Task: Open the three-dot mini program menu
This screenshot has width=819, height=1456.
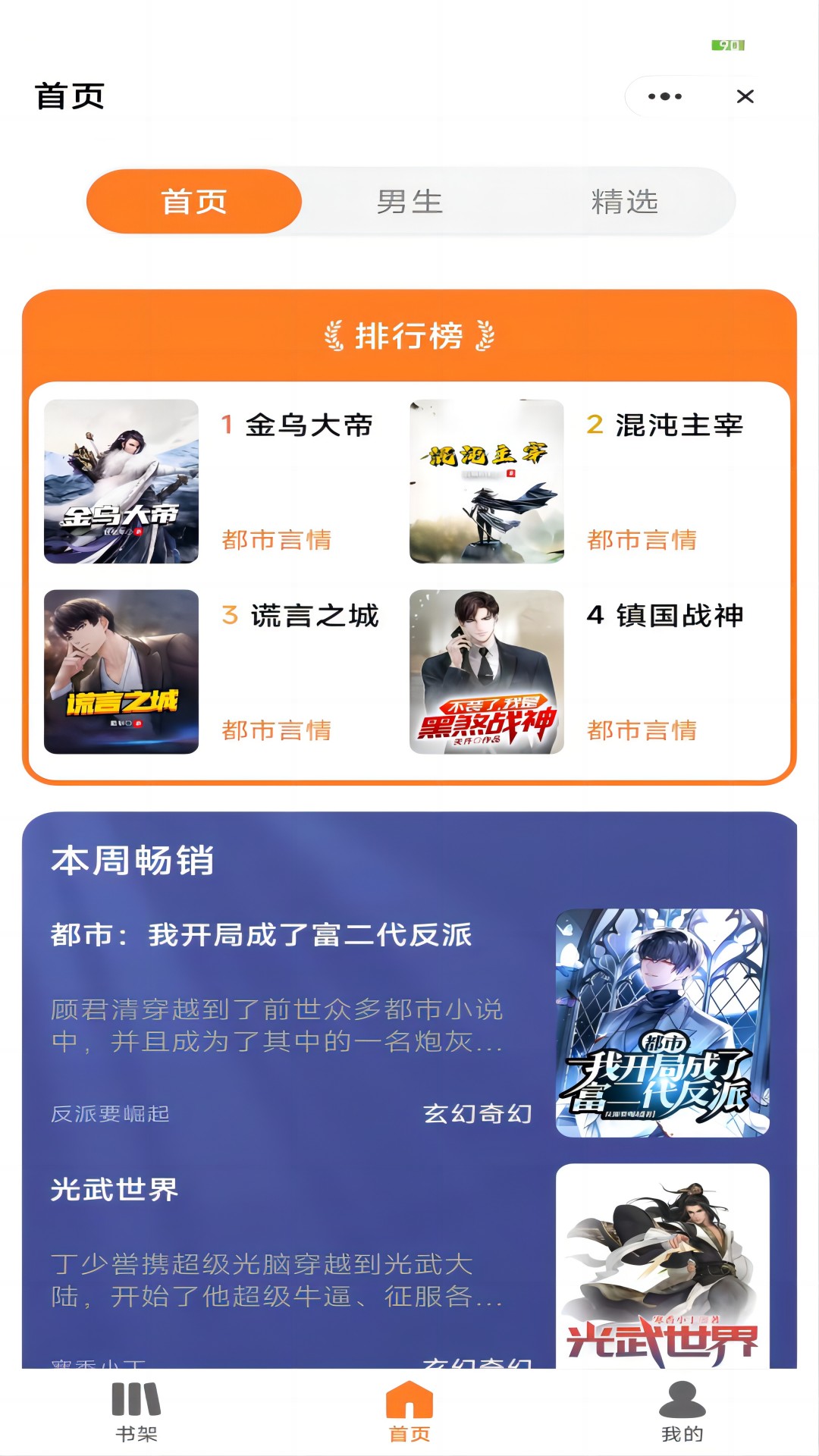Action: coord(665,96)
